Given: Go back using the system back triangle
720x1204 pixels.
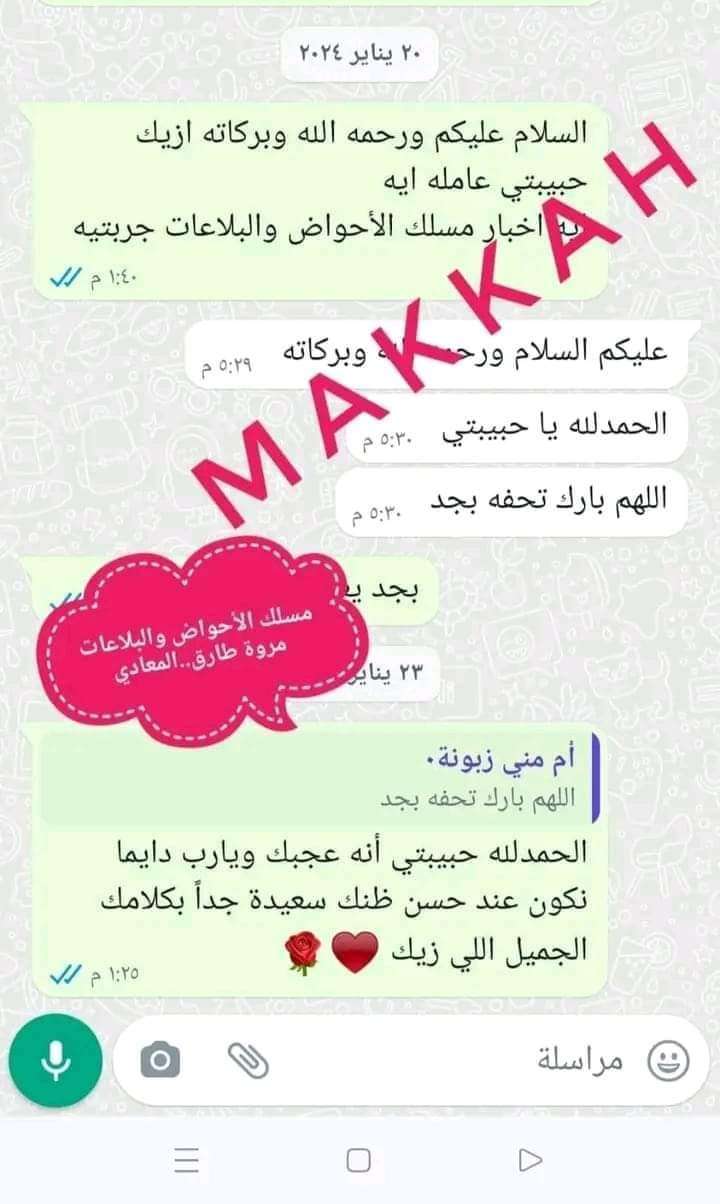Looking at the screenshot, I should click(531, 1160).
